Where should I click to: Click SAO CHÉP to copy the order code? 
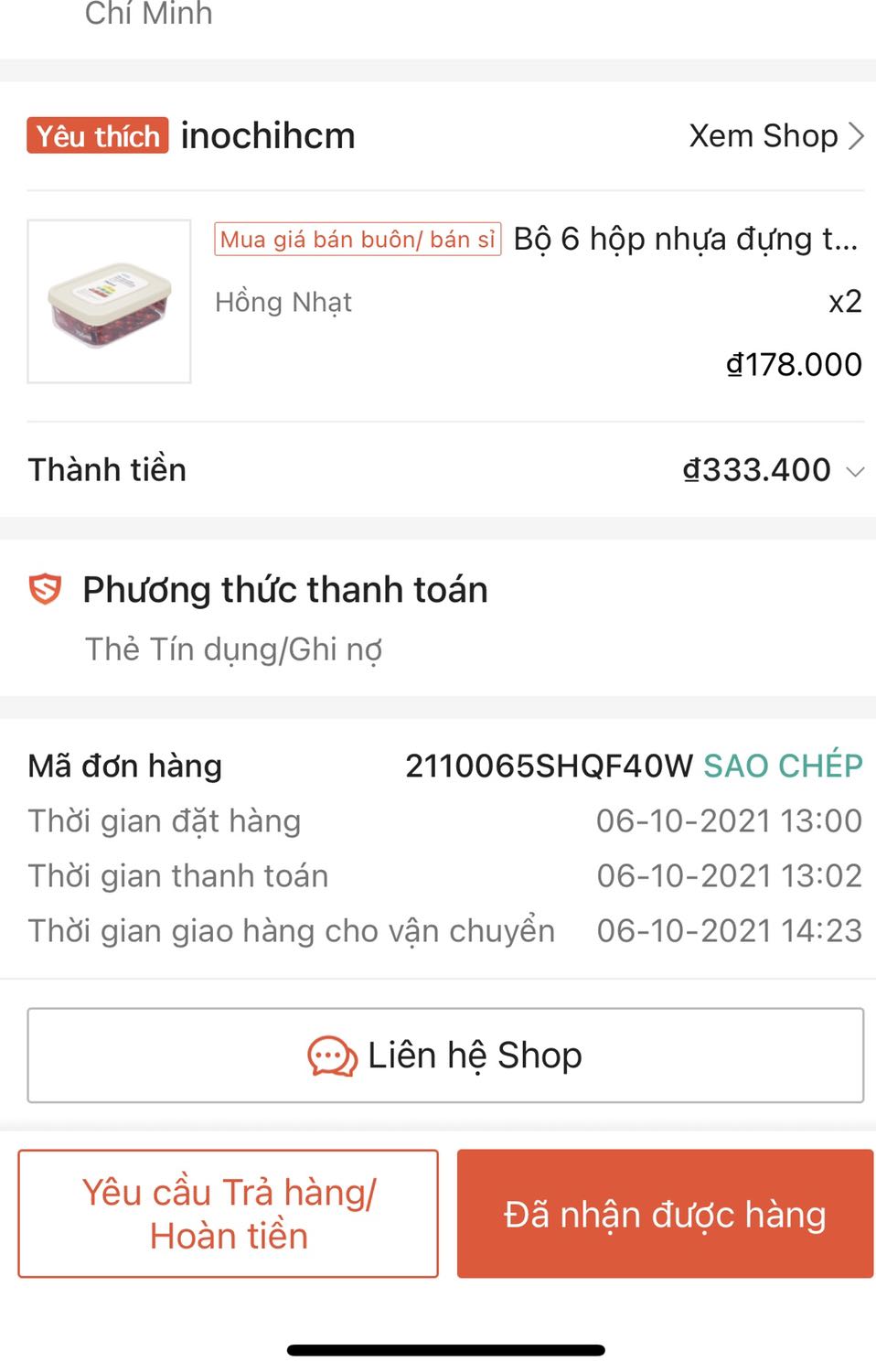(783, 766)
